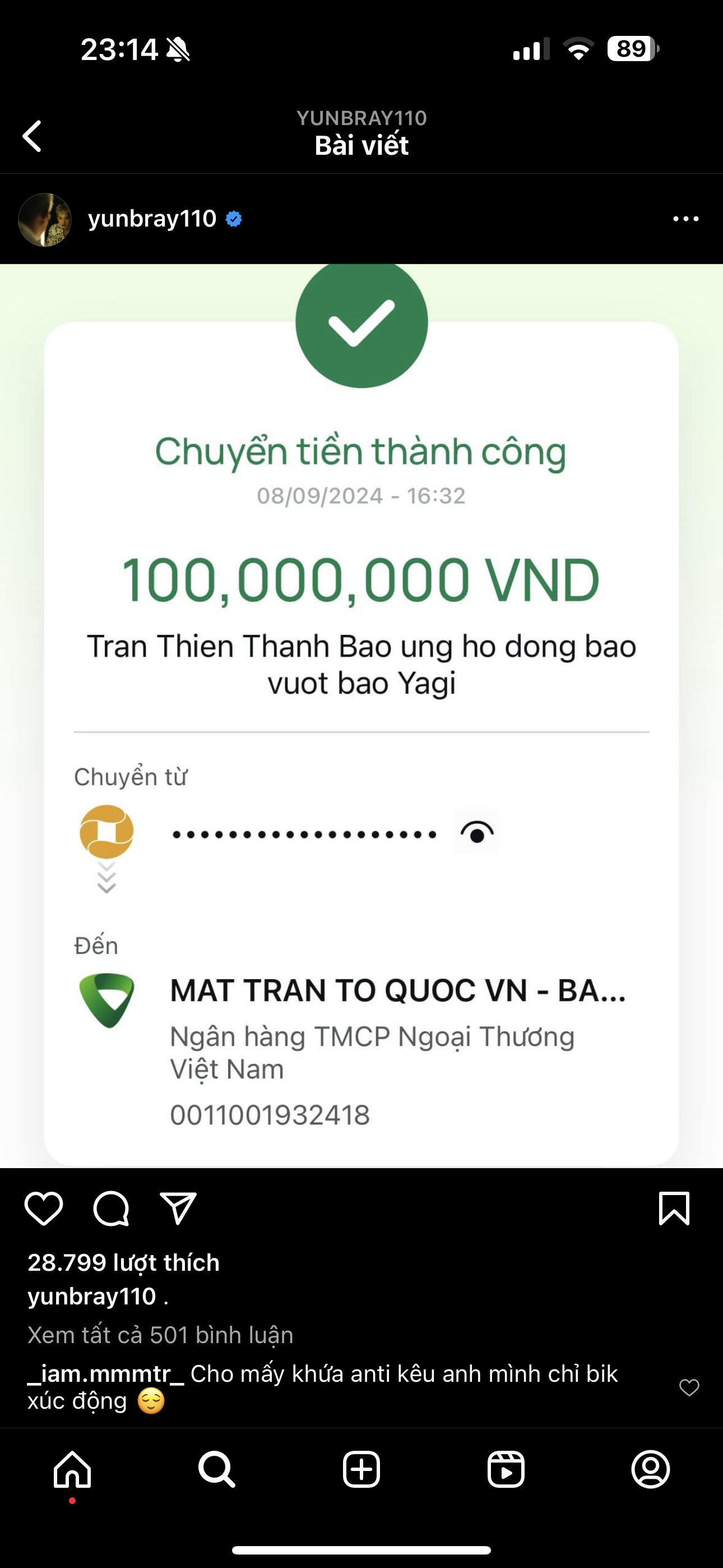Open the transfer receipt image post
This screenshot has height=1568, width=723.
361,715
